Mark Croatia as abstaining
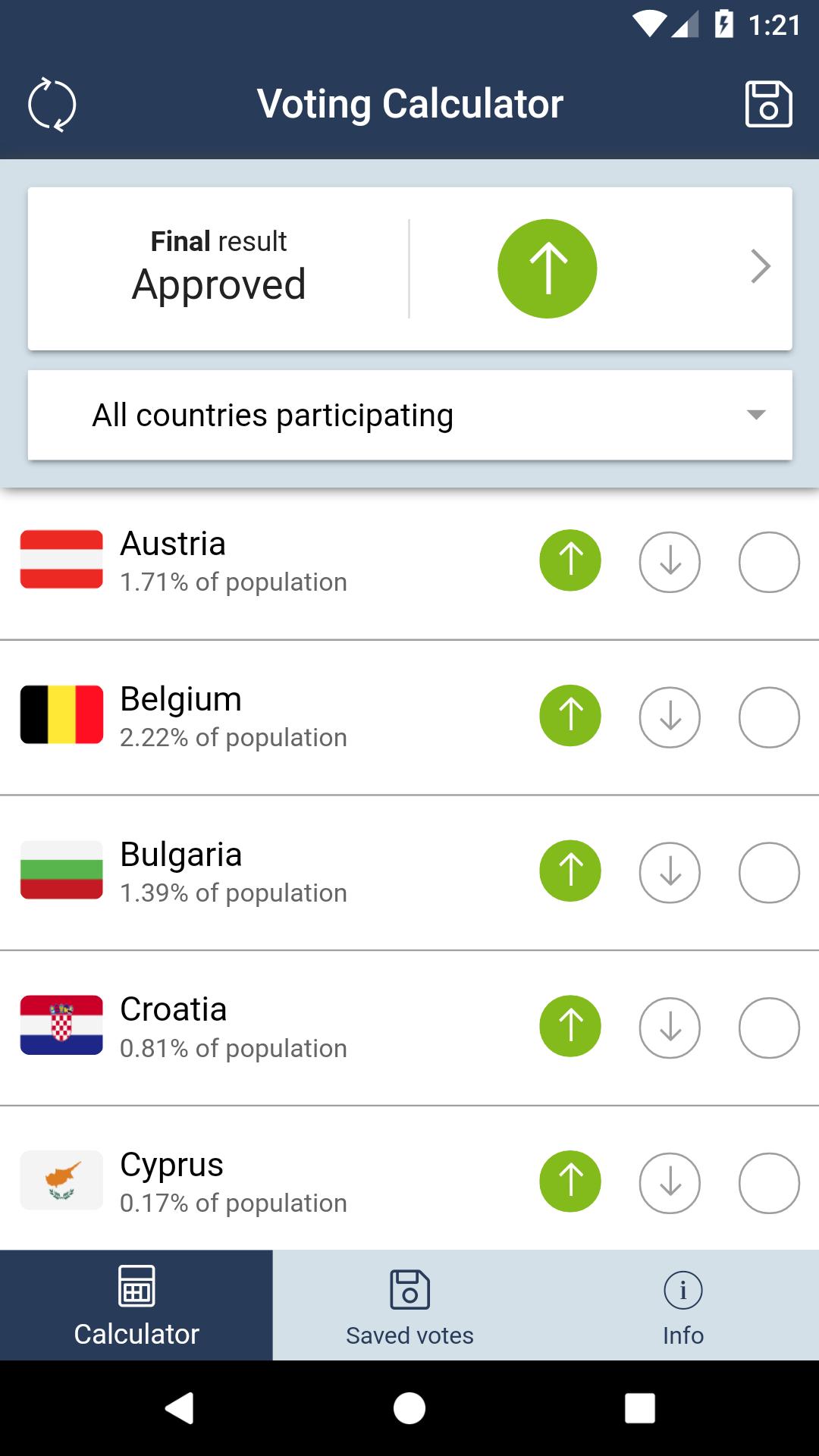Image resolution: width=819 pixels, height=1456 pixels. [x=769, y=1028]
